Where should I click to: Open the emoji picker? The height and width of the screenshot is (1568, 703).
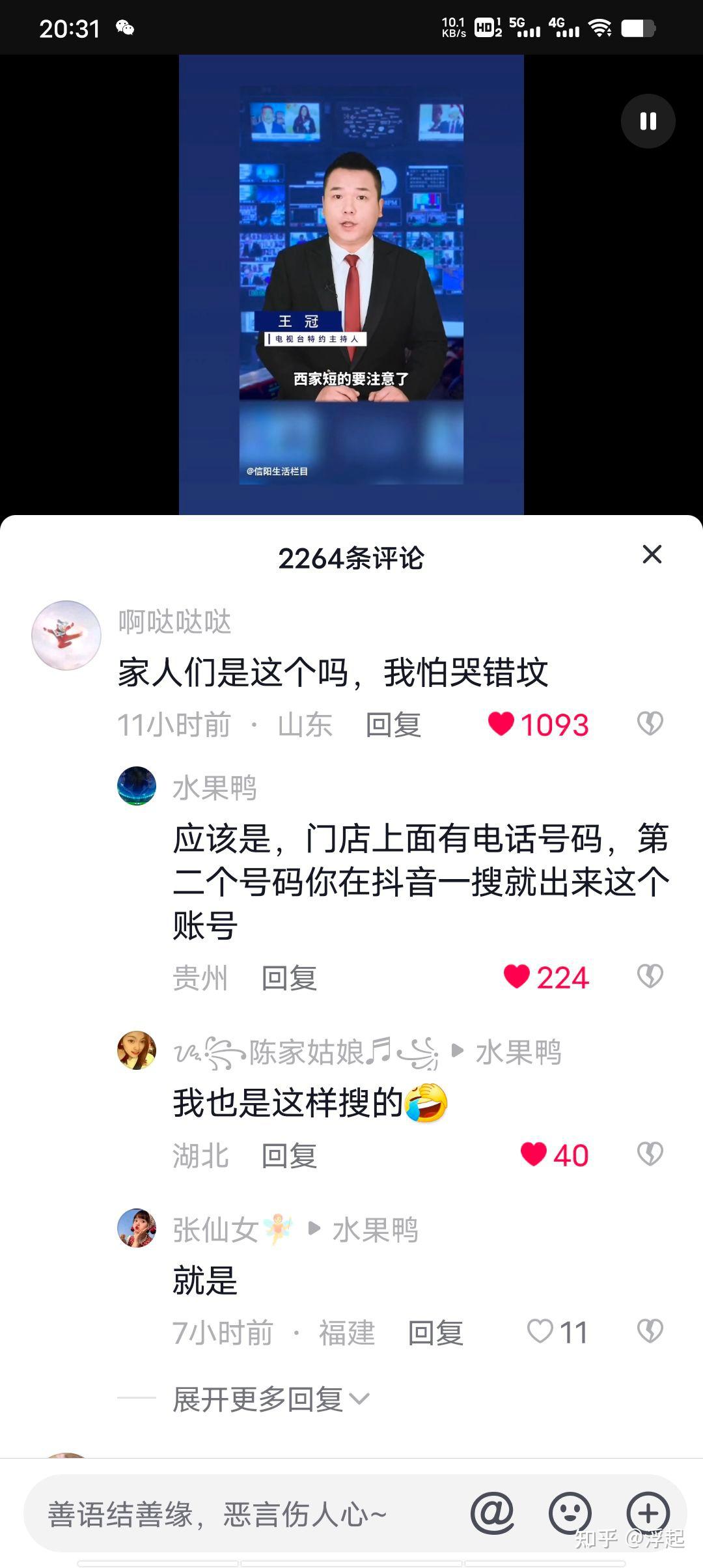pos(570,1514)
